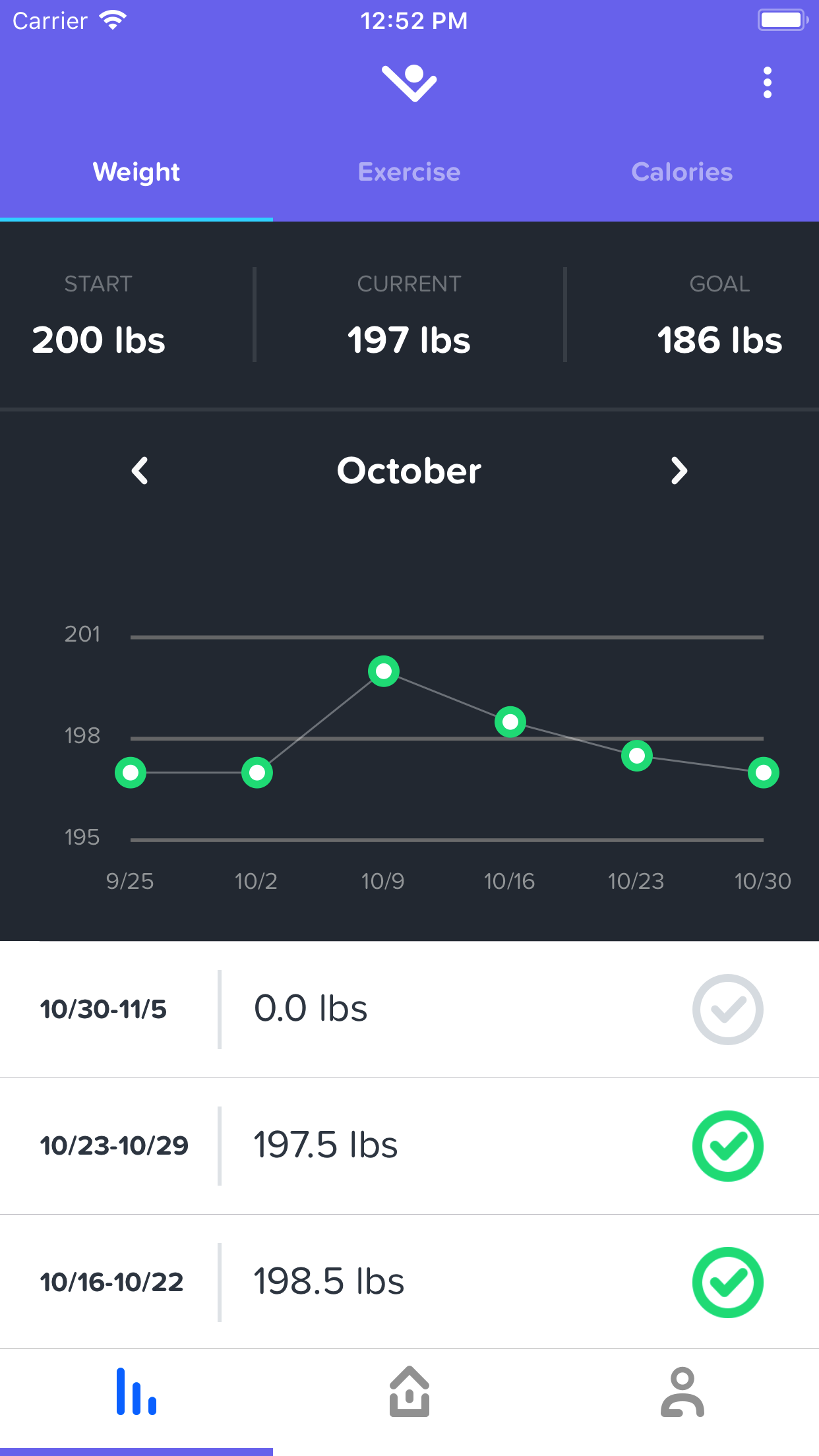Open the 10/23-10/29 weight entry
Viewport: 819px width, 1456px height.
tap(409, 1146)
